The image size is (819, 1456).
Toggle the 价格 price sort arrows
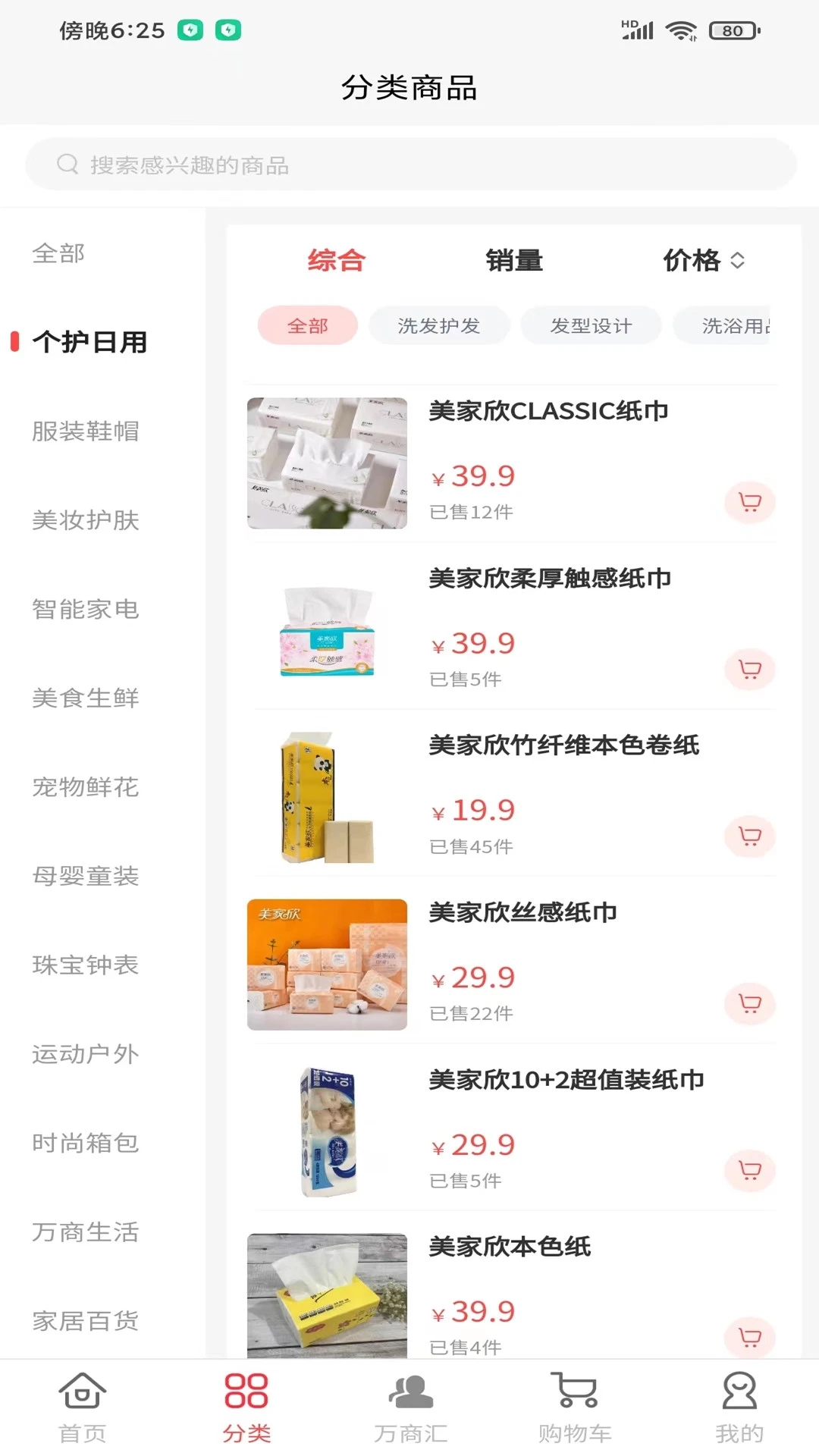pos(739,260)
